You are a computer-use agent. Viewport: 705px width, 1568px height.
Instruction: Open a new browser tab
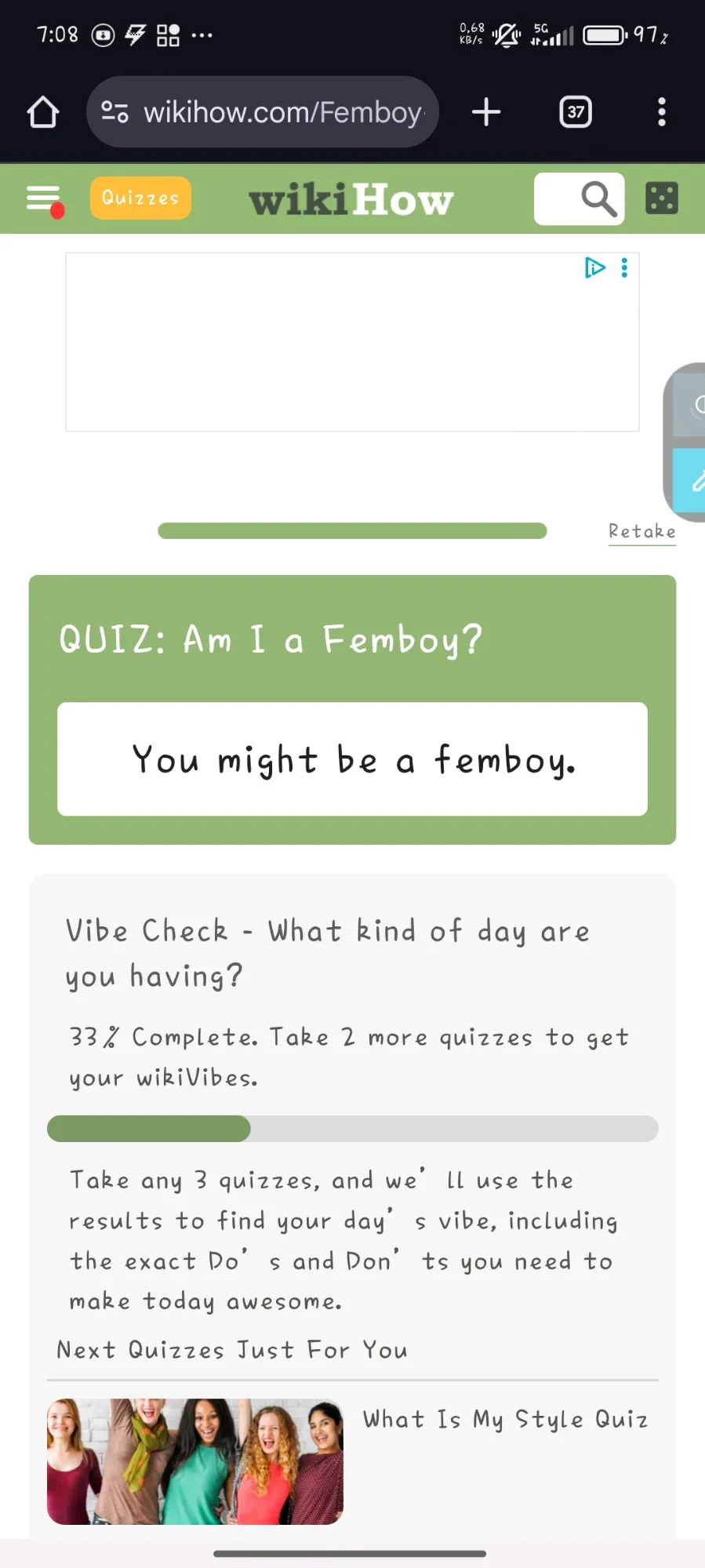[x=486, y=112]
